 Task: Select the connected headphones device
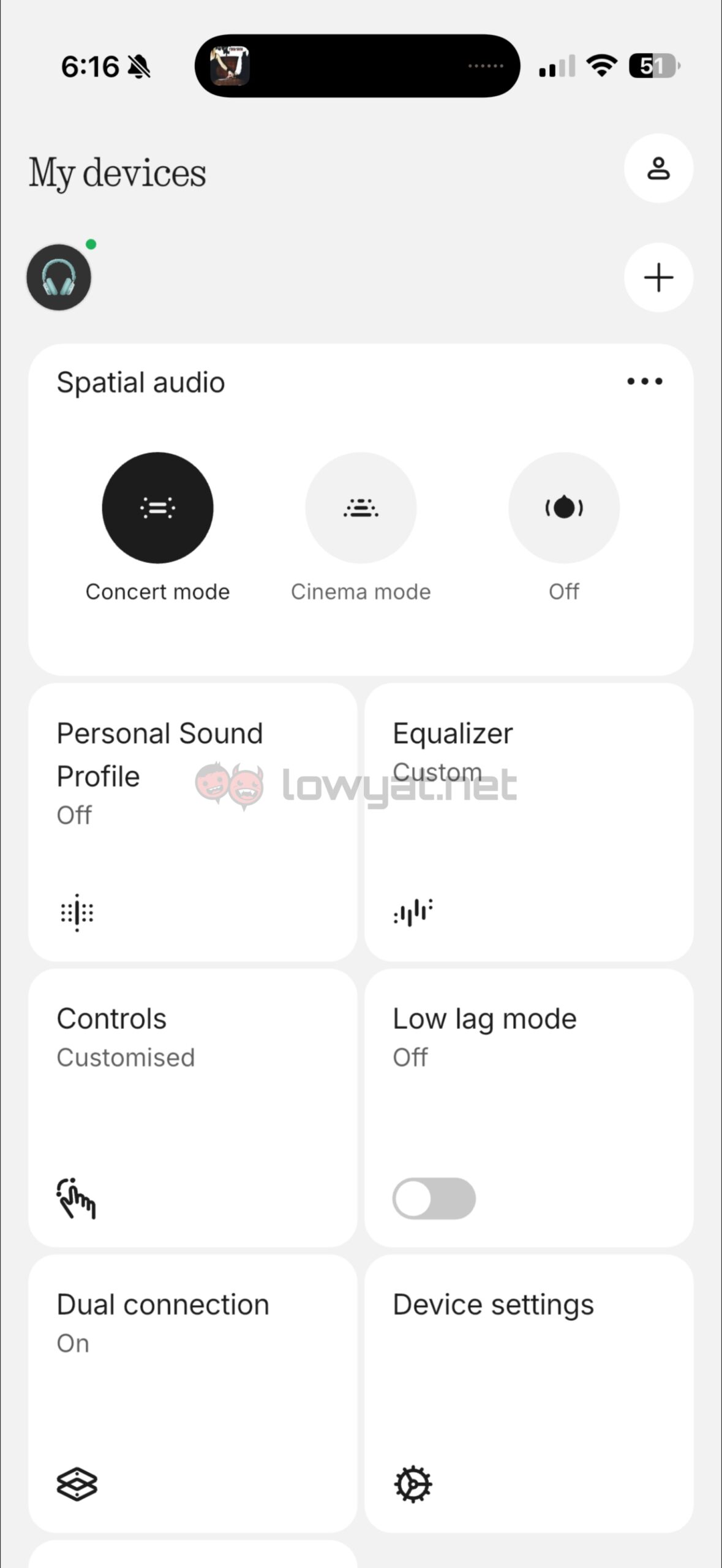[x=59, y=277]
